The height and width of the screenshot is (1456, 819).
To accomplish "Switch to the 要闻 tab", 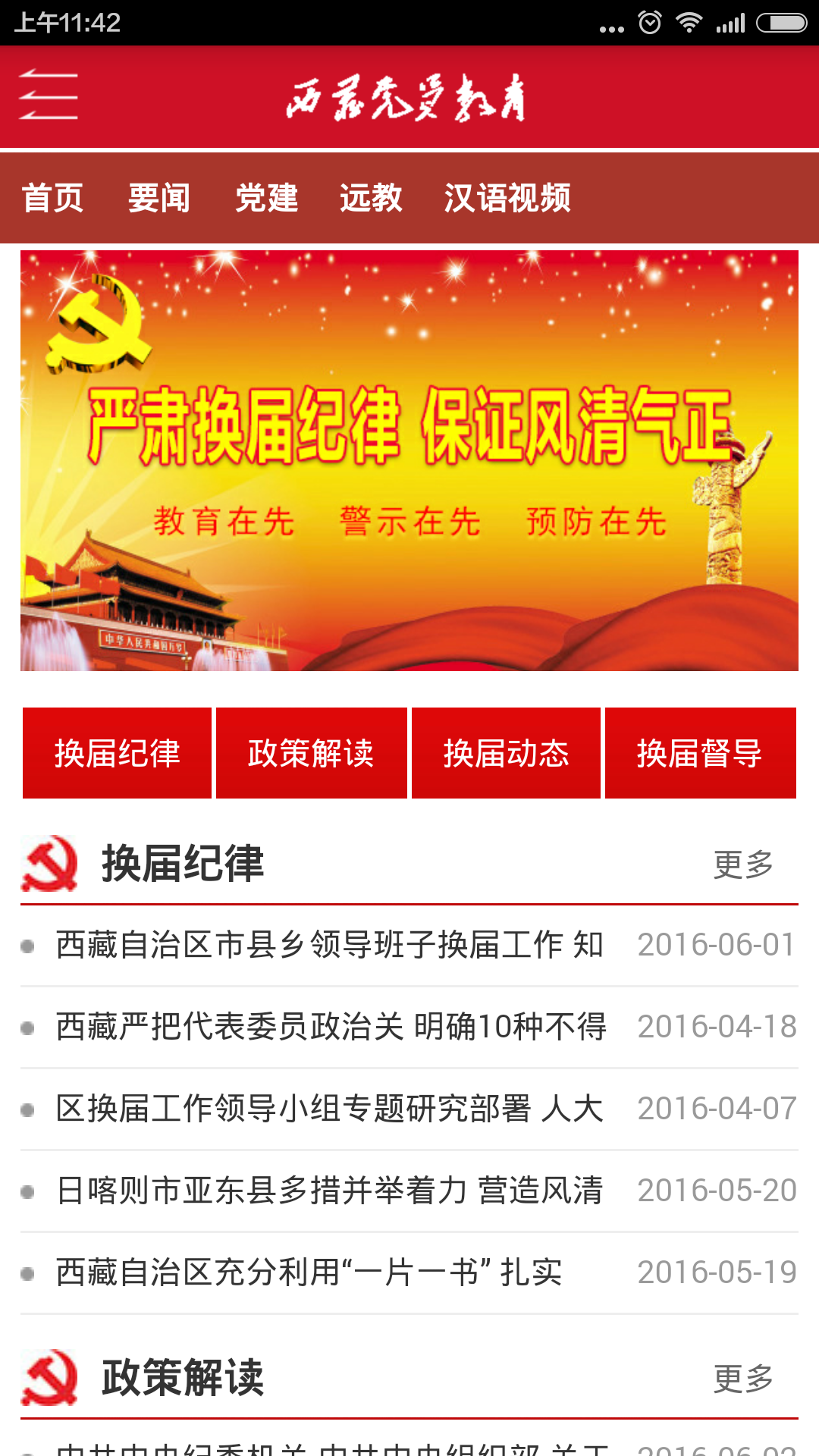I will coord(158,198).
